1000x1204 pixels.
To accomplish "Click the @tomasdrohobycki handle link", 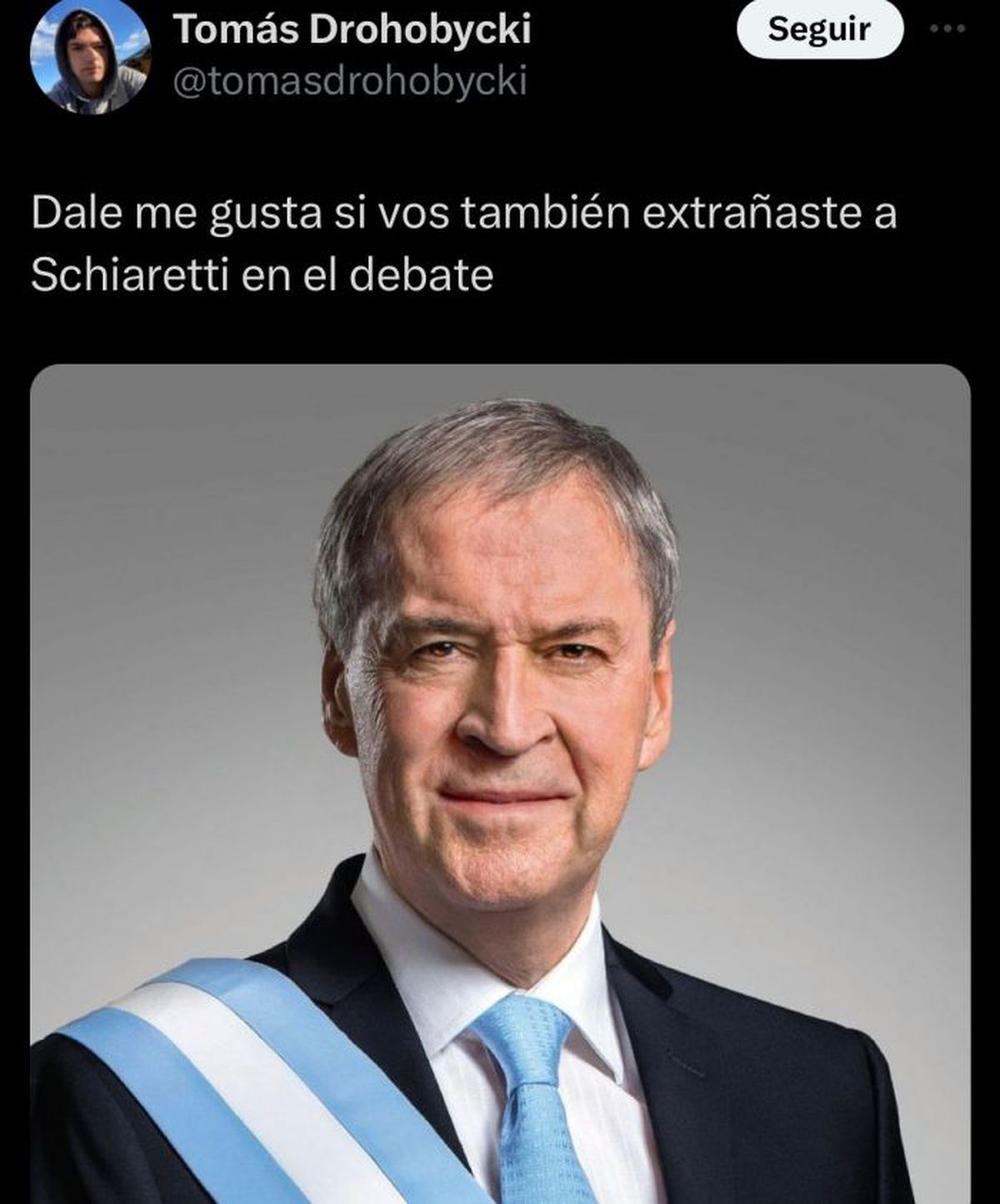I will point(350,79).
